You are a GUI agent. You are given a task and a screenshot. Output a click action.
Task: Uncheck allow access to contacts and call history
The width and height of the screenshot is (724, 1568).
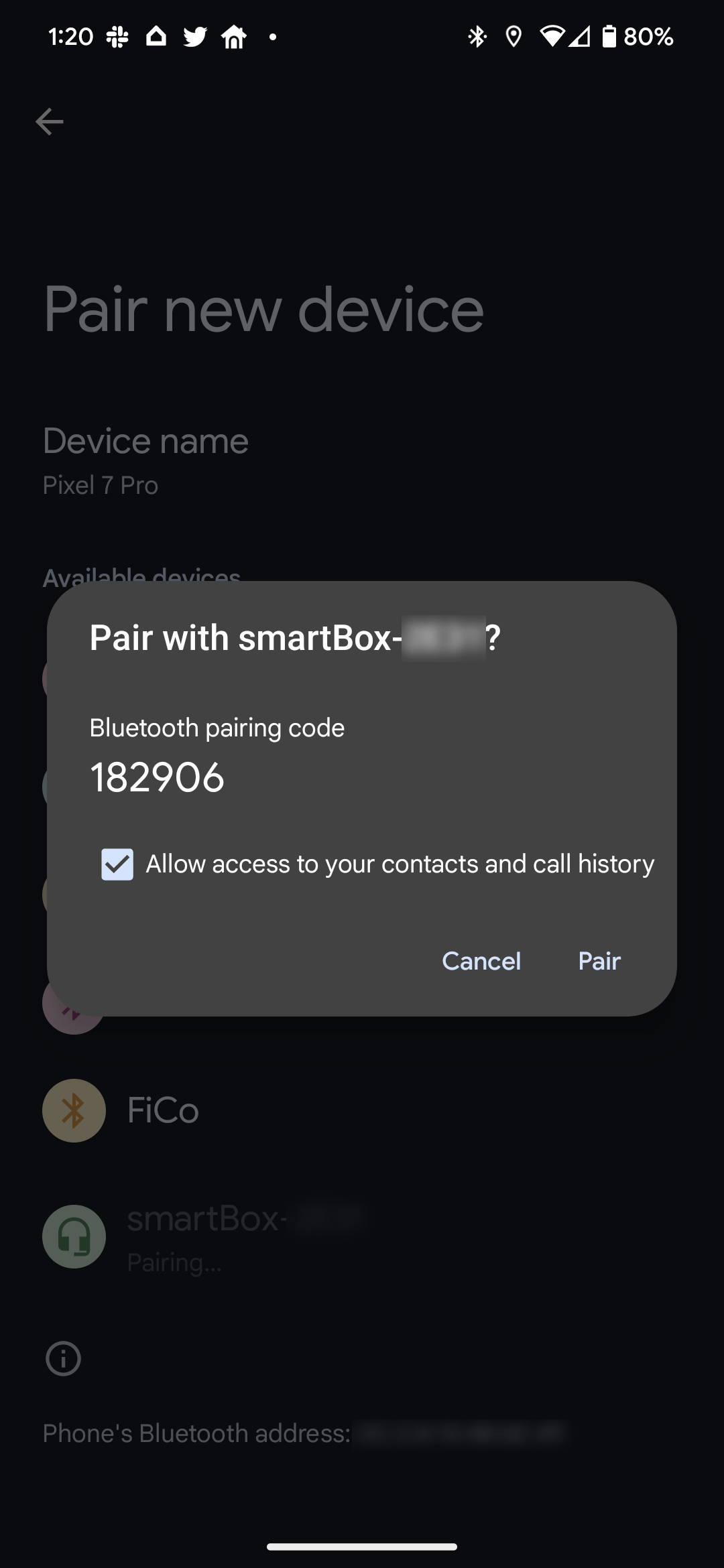point(117,864)
